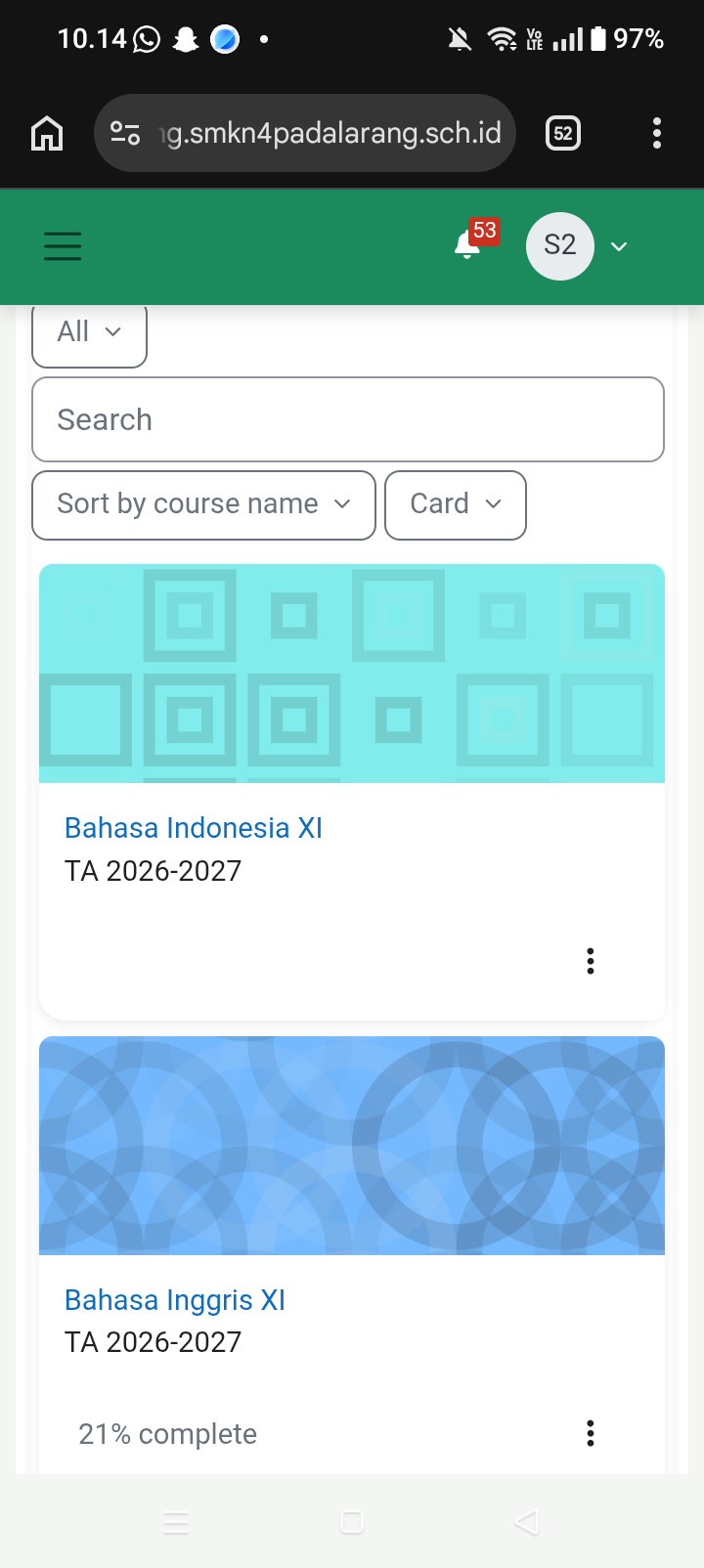This screenshot has height=1568, width=704.
Task: Open the Bahasa Inggris XI course image tile
Action: pyautogui.click(x=352, y=1146)
